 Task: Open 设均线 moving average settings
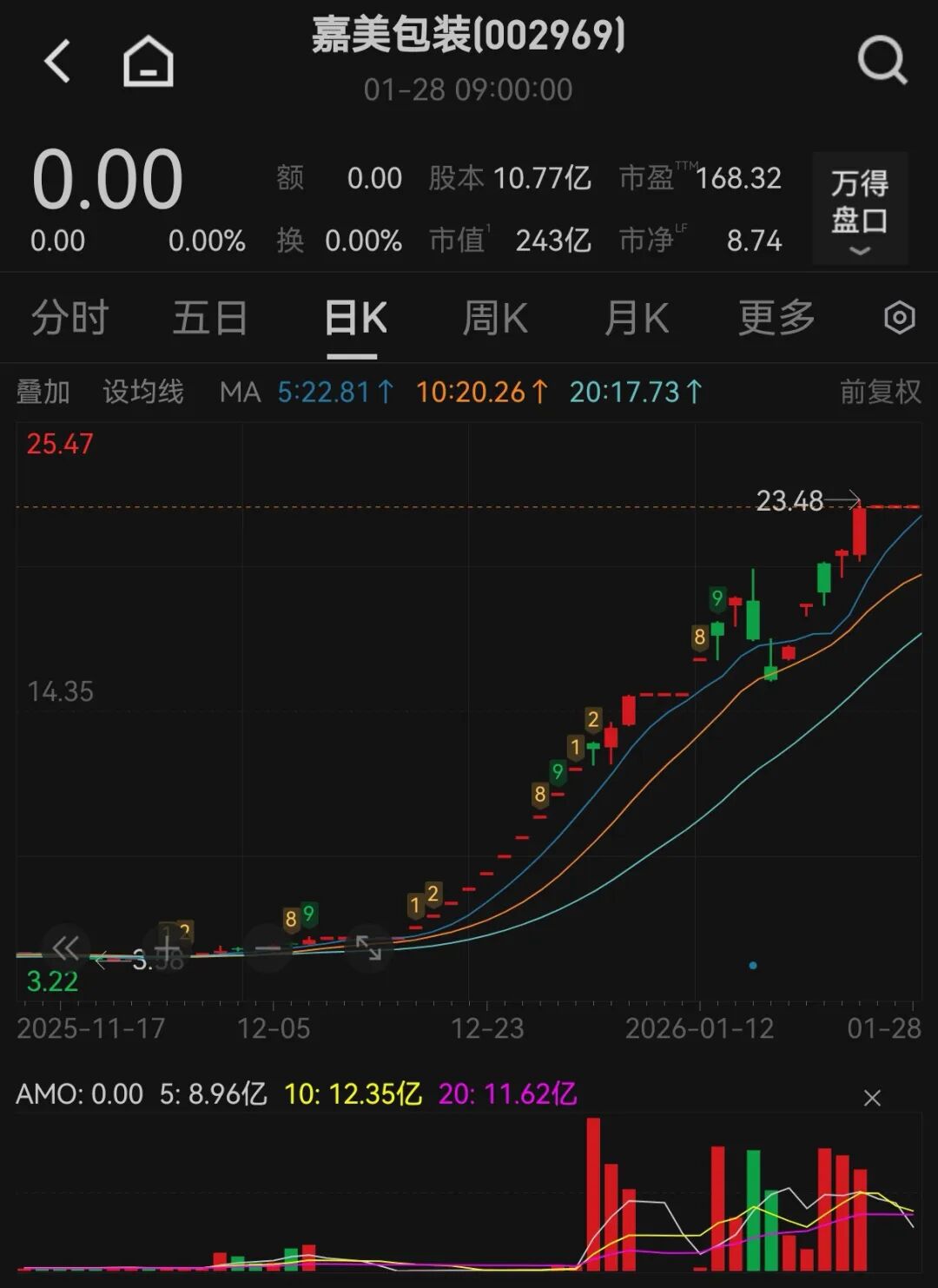click(x=143, y=392)
